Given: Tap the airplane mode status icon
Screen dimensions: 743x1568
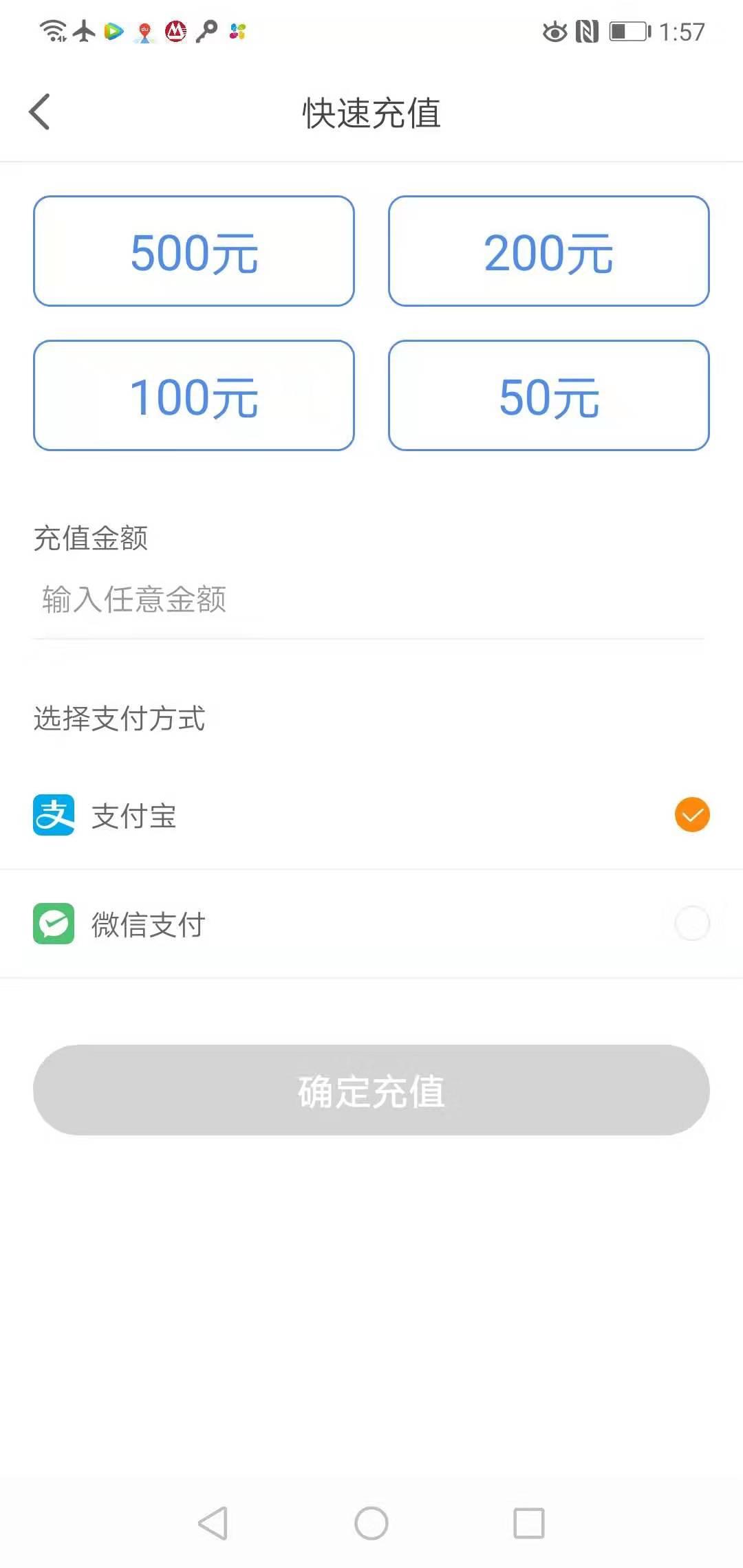Looking at the screenshot, I should tap(83, 31).
